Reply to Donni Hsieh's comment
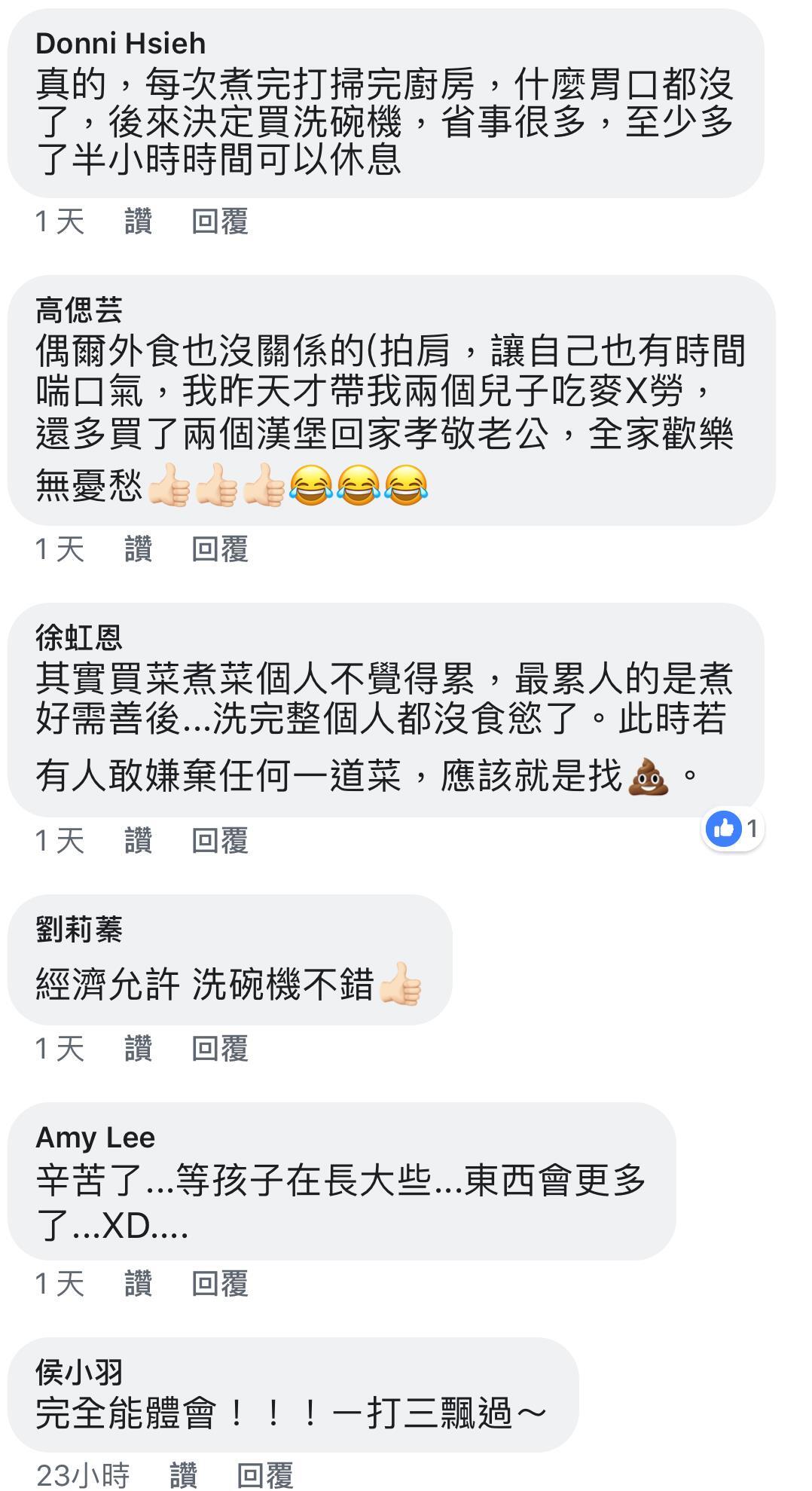 click(x=219, y=222)
